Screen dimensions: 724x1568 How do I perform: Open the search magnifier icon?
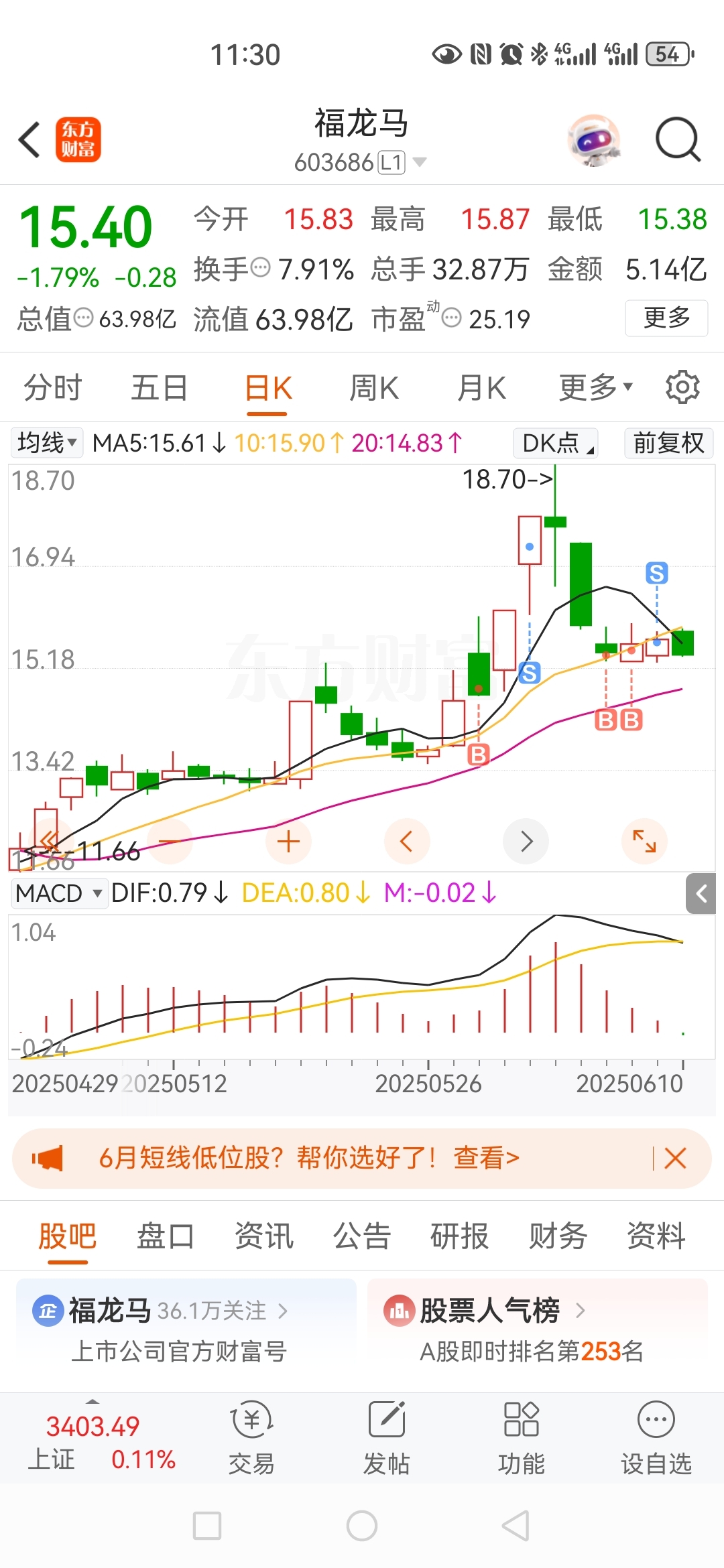click(x=677, y=140)
